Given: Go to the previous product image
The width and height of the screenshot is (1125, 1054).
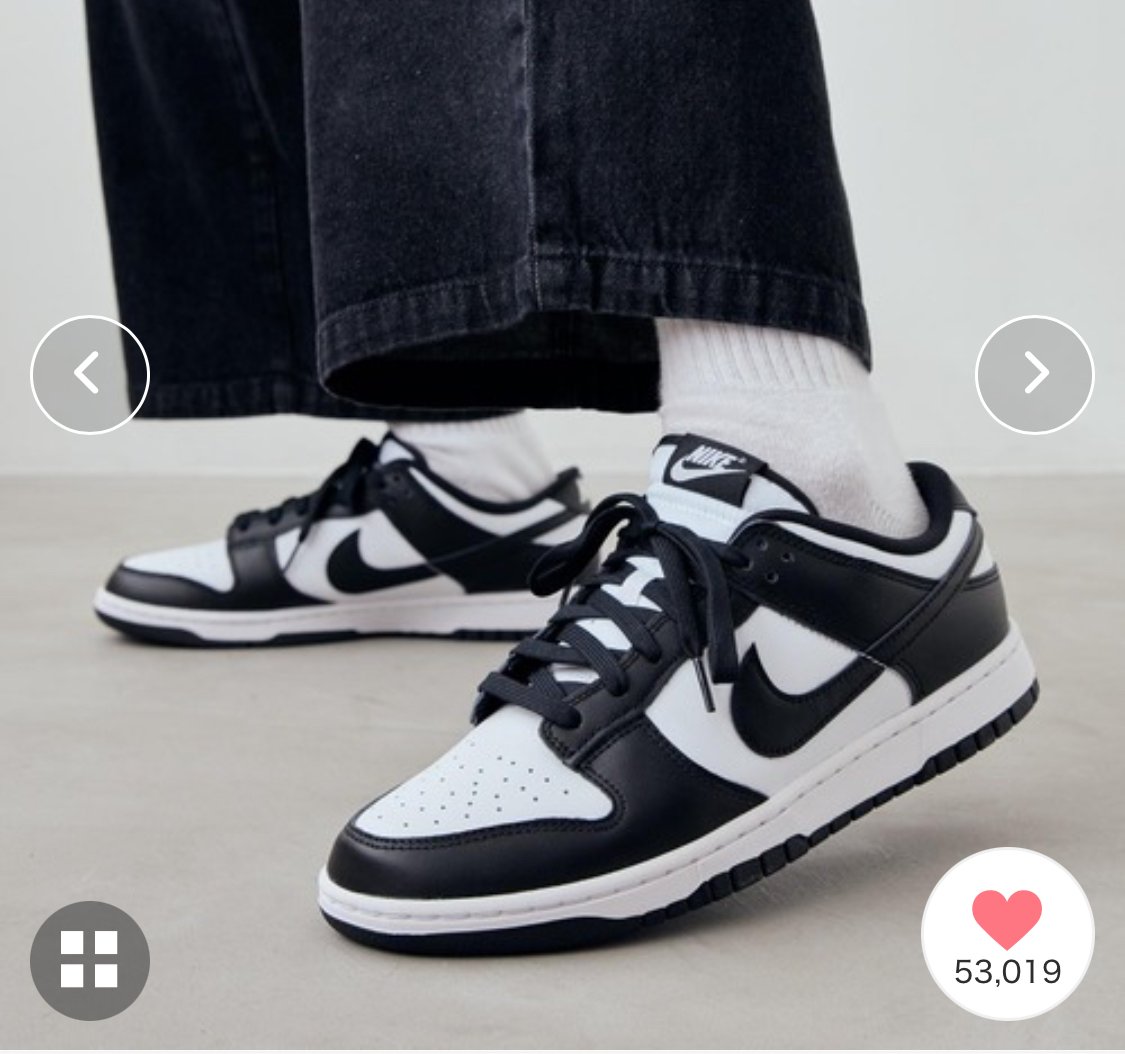Looking at the screenshot, I should coord(90,374).
